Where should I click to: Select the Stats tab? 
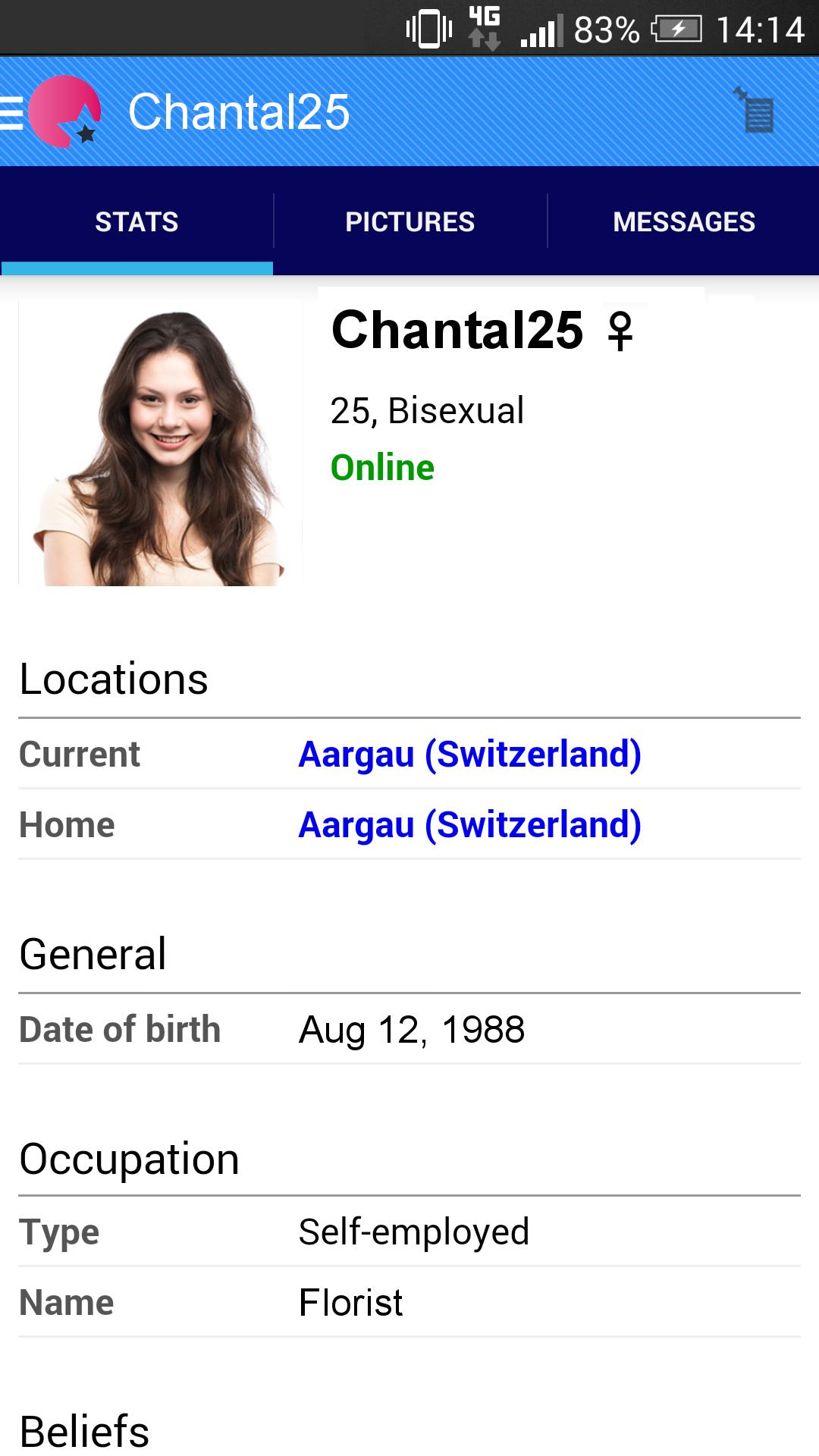[x=136, y=221]
